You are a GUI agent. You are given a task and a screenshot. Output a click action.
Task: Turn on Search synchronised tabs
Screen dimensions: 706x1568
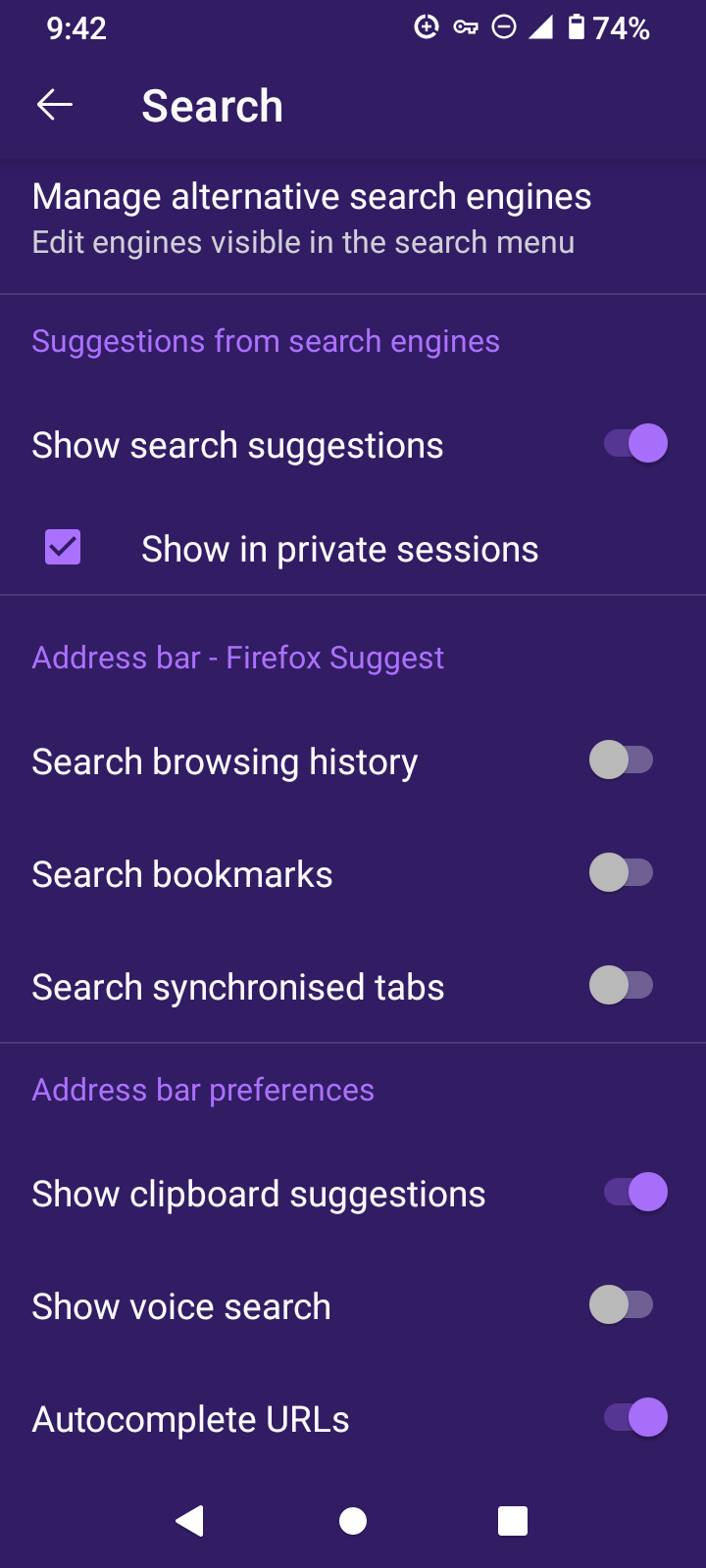[622, 986]
